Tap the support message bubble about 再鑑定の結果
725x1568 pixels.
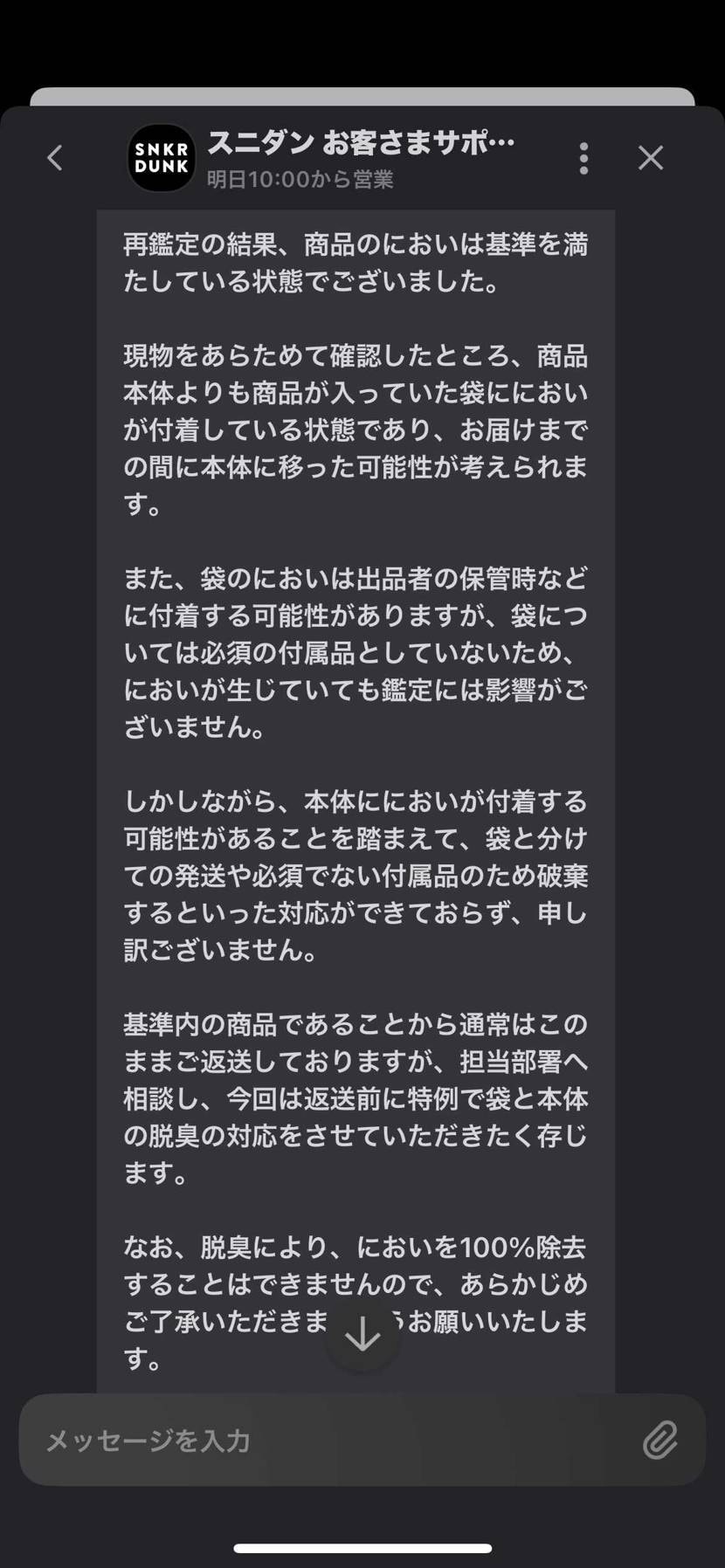pos(356,262)
